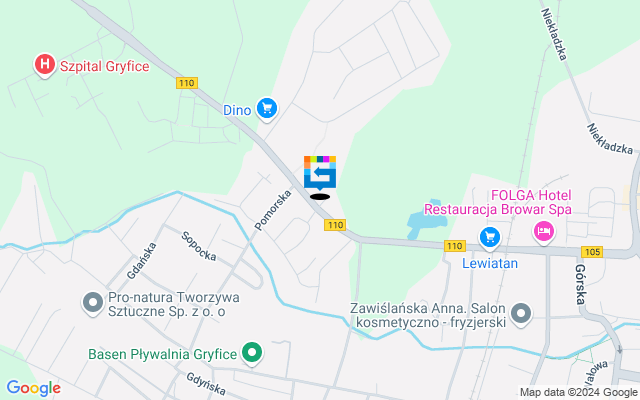Open the Szpital Gryfice hospital marker
640x400 pixels.
45,66
